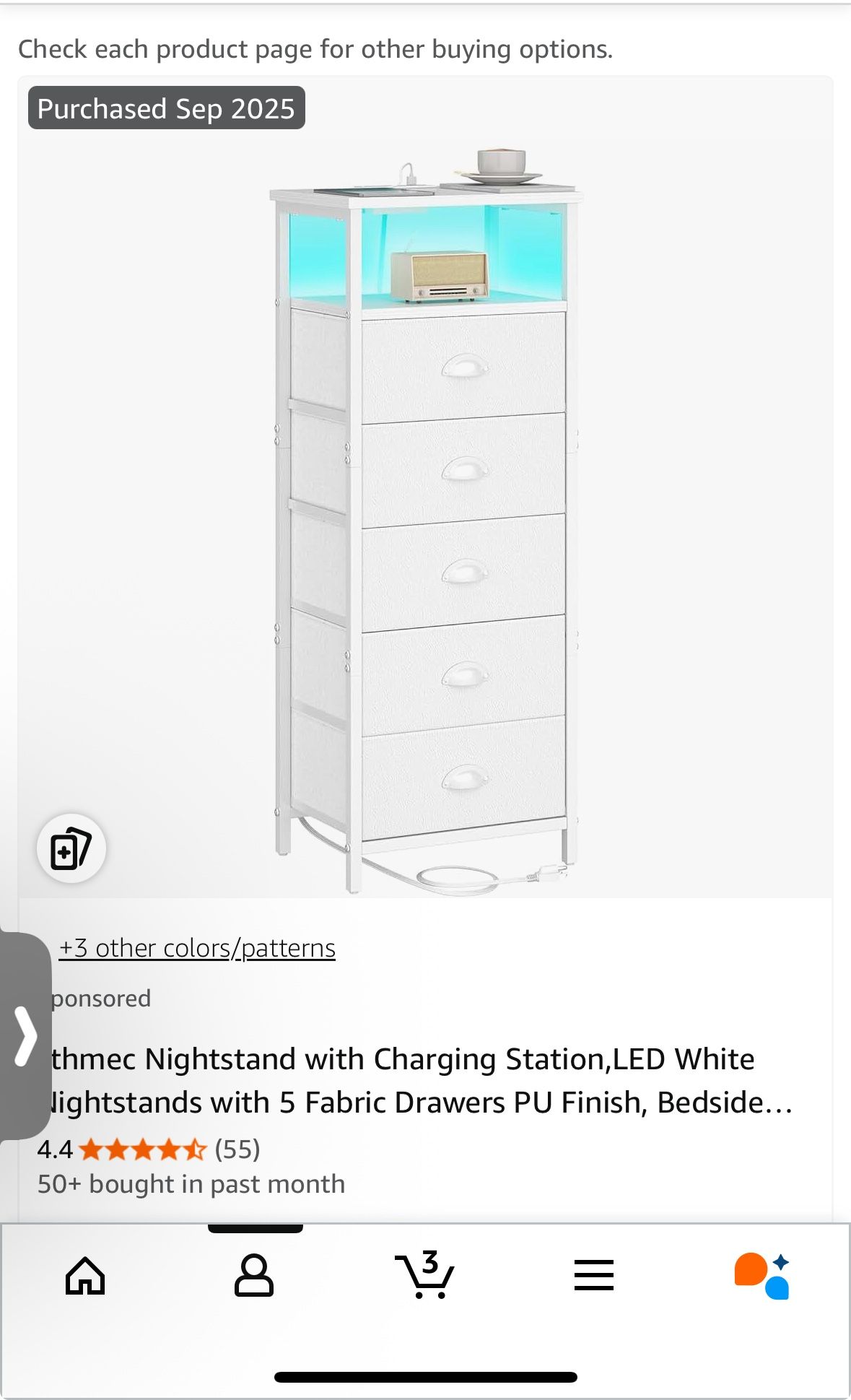View the +3 other colors/patterns link

coord(197,948)
